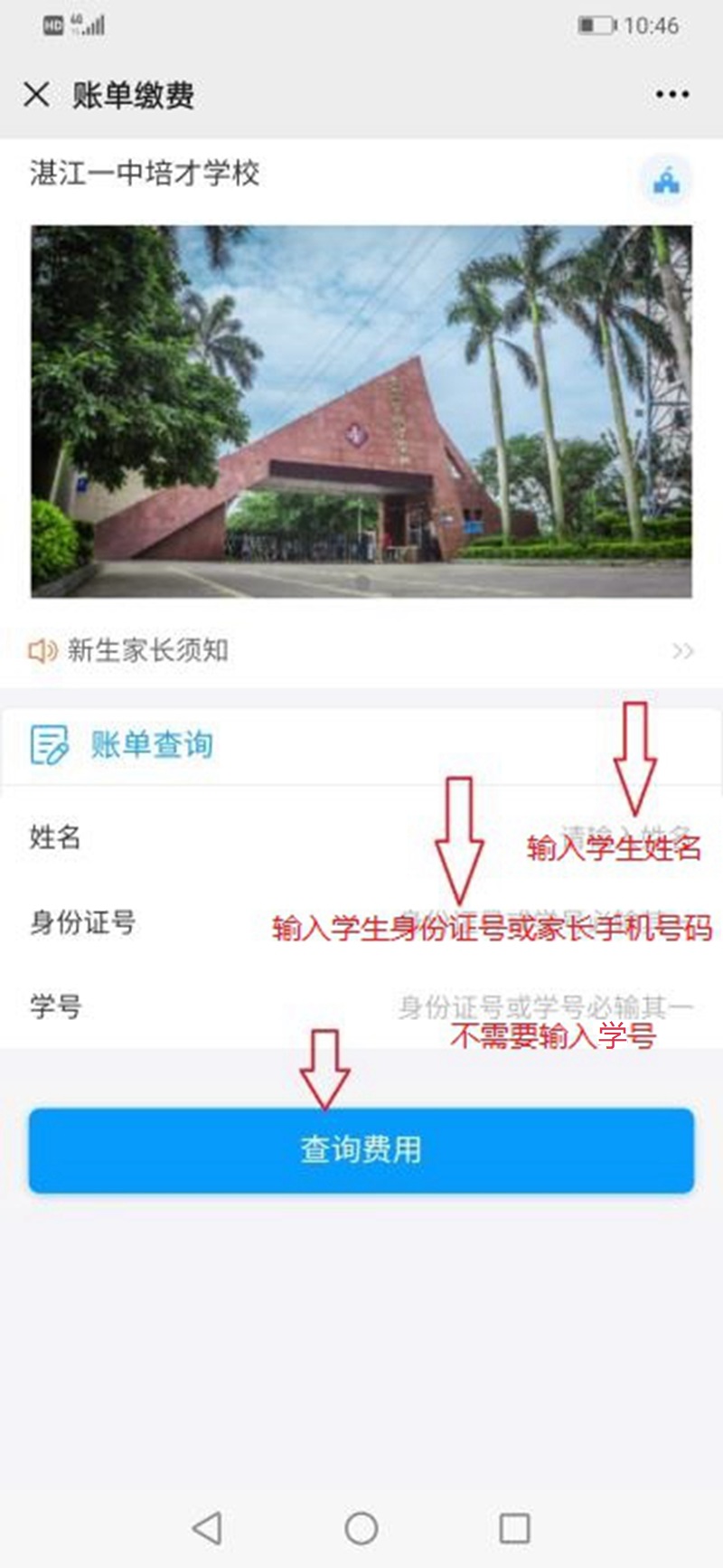This screenshot has height=1568, width=723.
Task: Open the three-dot overflow menu
Action: 672,94
